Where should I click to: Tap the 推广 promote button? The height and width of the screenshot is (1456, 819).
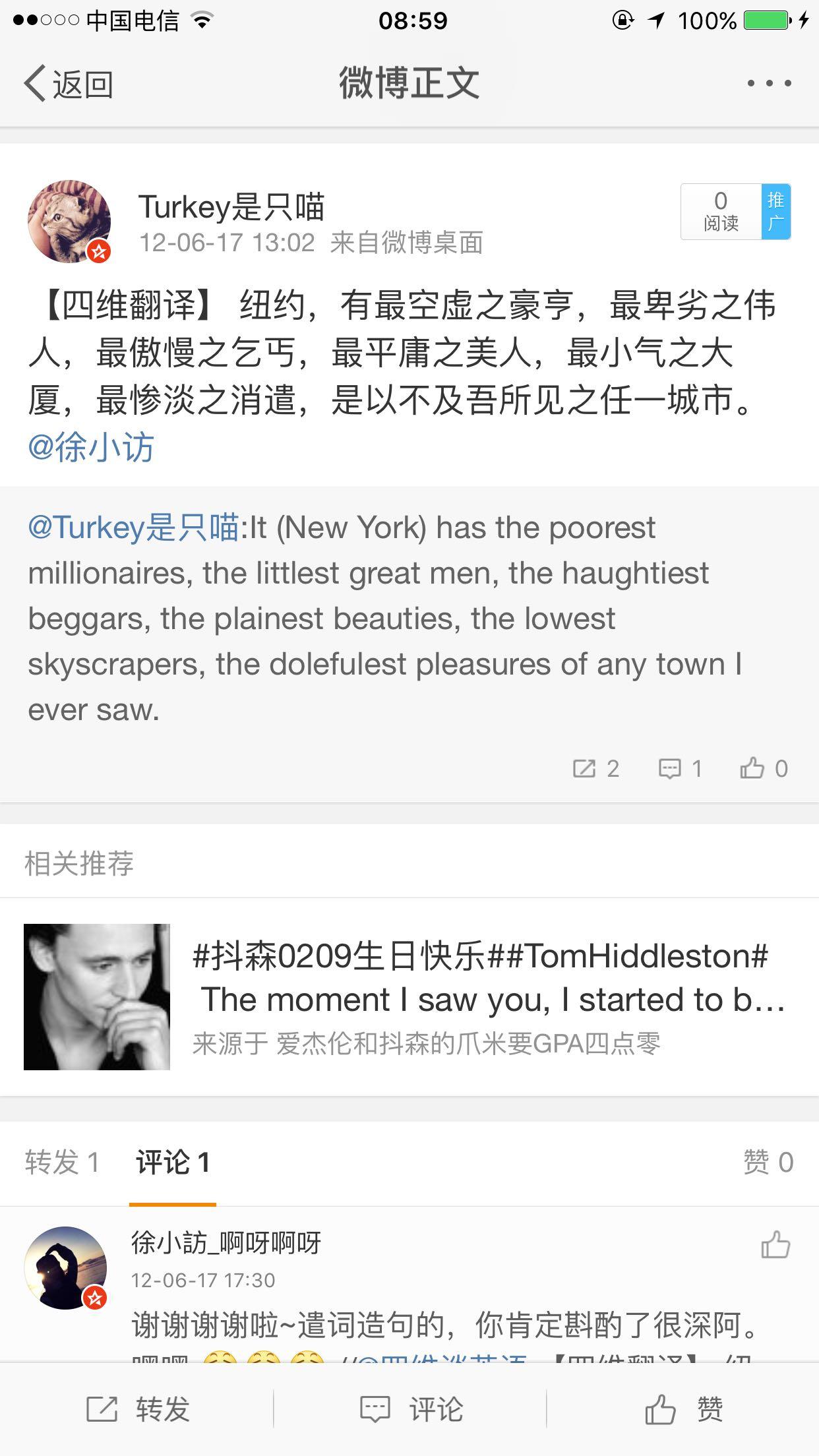[775, 211]
